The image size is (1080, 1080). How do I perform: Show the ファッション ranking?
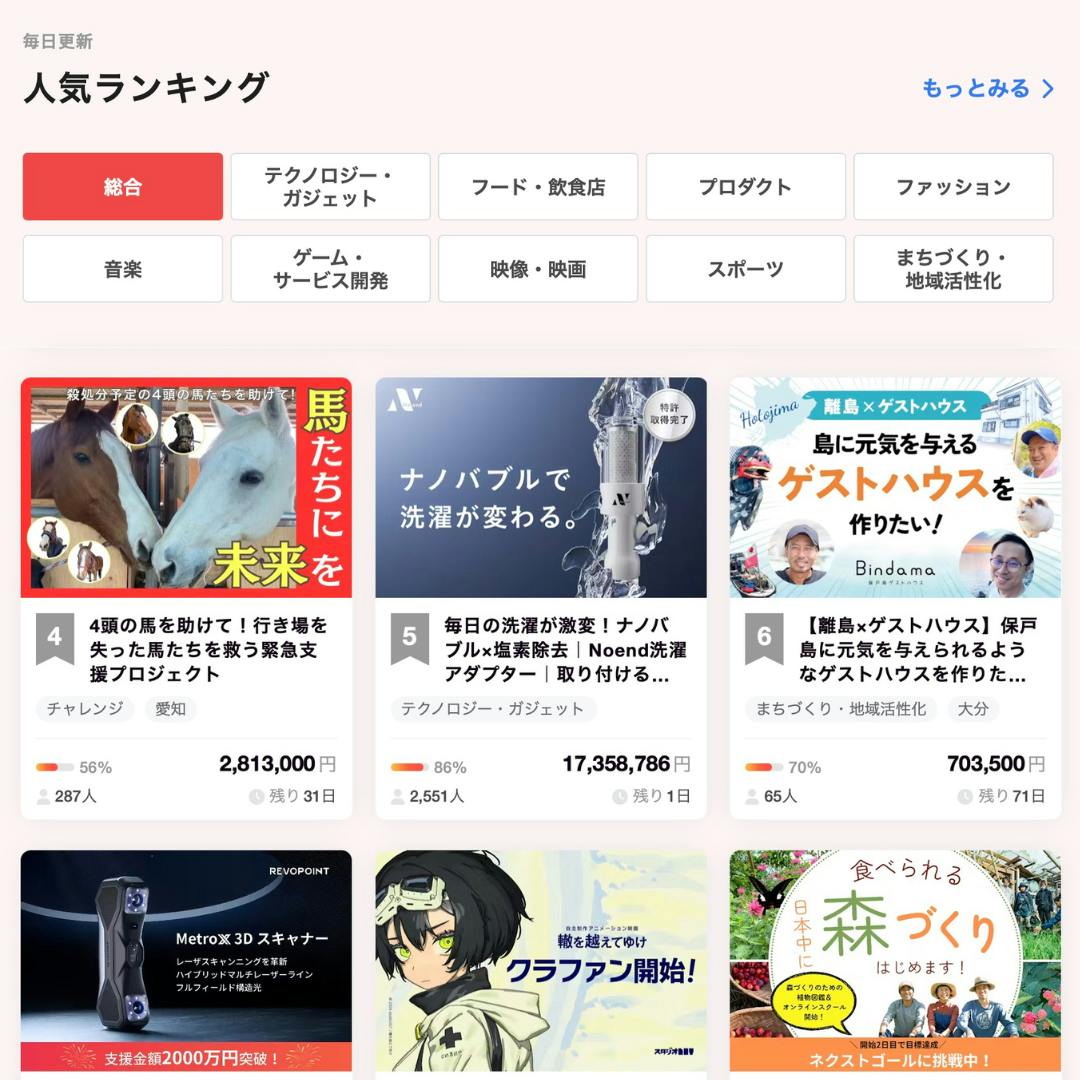[x=953, y=187]
